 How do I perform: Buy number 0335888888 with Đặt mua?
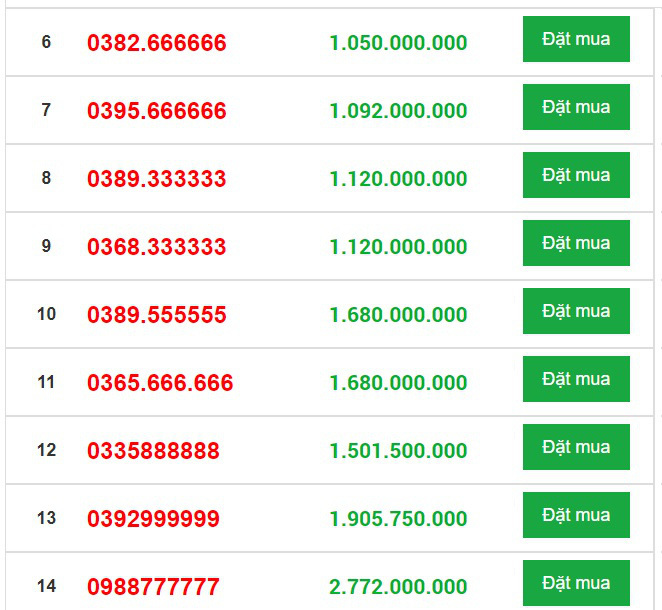click(x=576, y=447)
